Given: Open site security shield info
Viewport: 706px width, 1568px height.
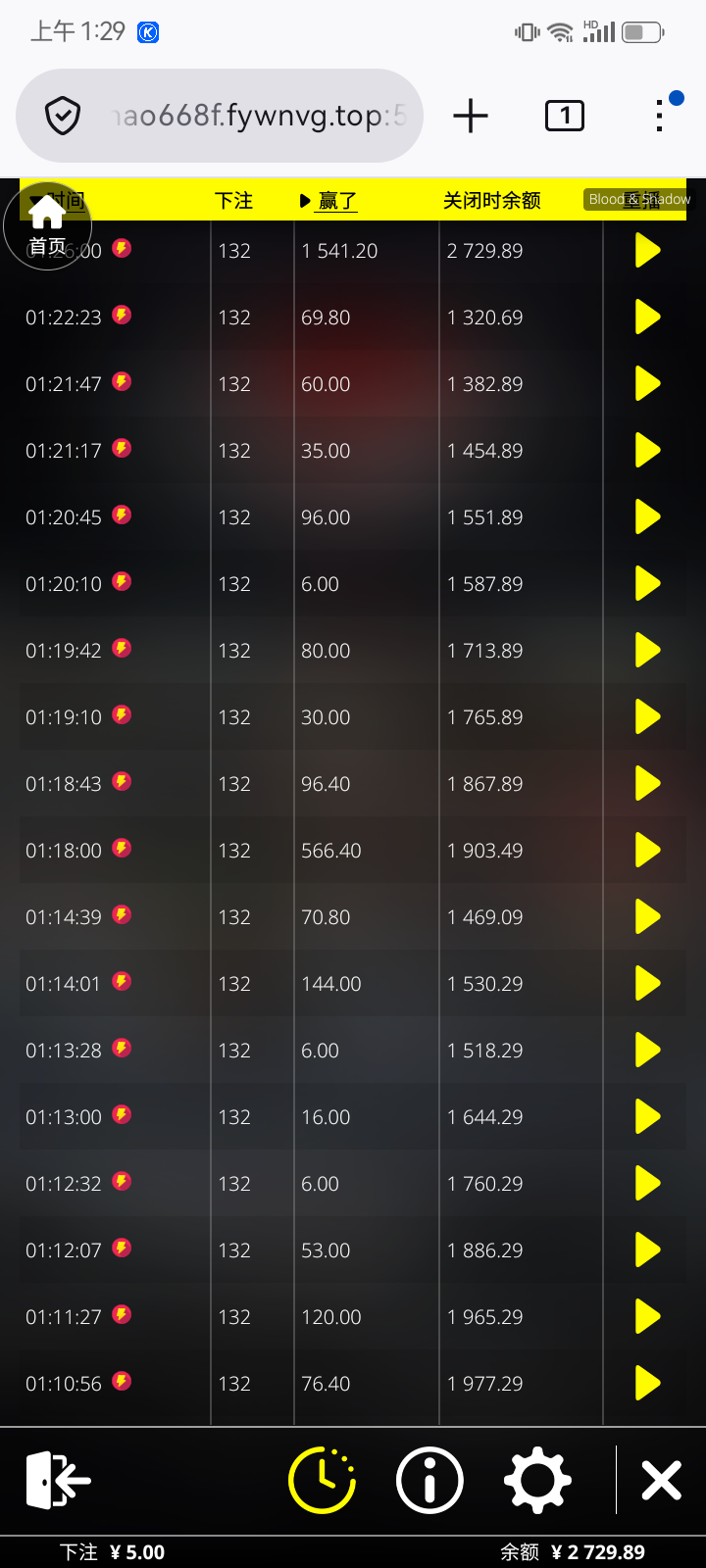Looking at the screenshot, I should click(63, 117).
